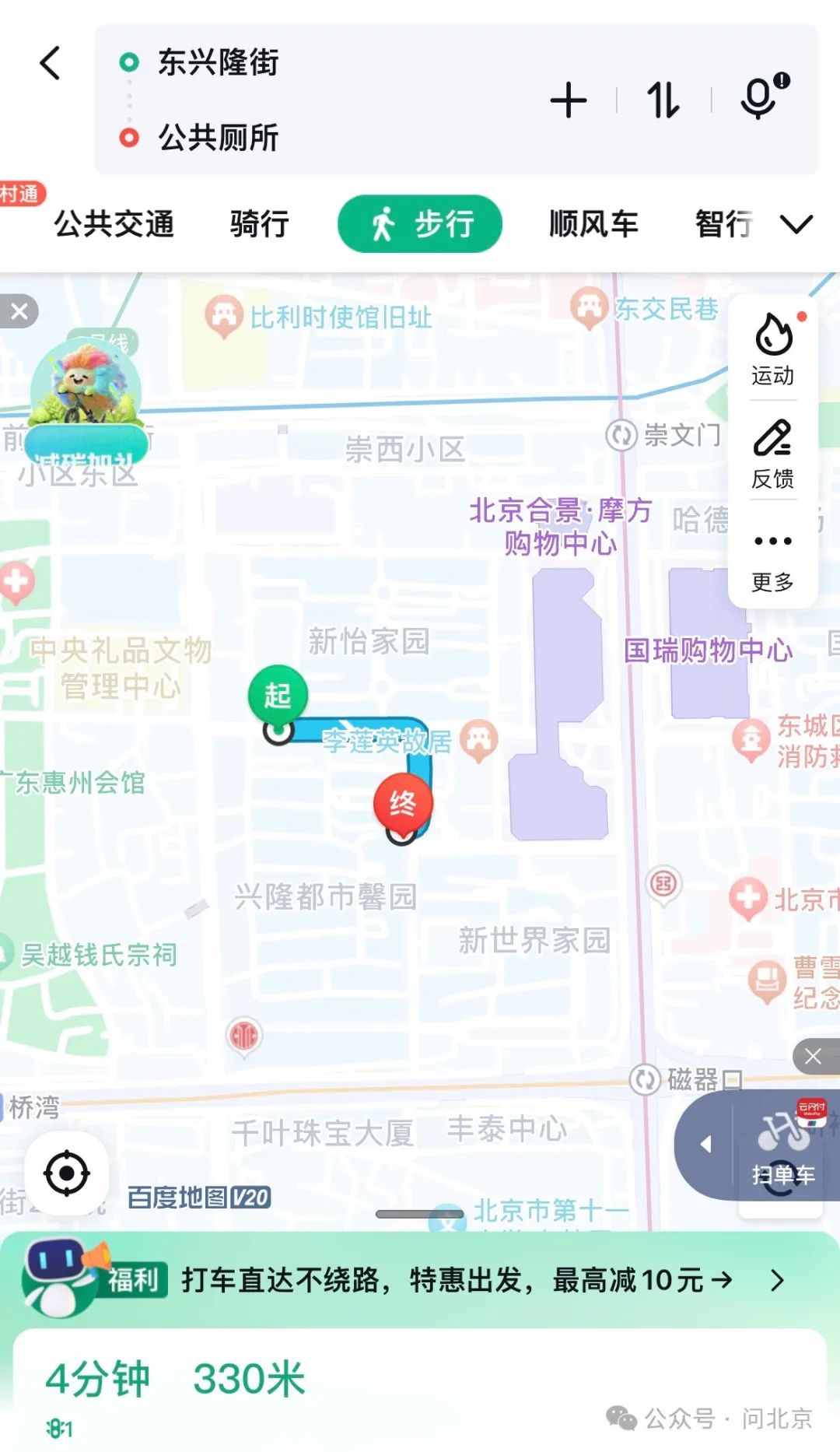Switch to the 骑行 tab

tap(259, 224)
